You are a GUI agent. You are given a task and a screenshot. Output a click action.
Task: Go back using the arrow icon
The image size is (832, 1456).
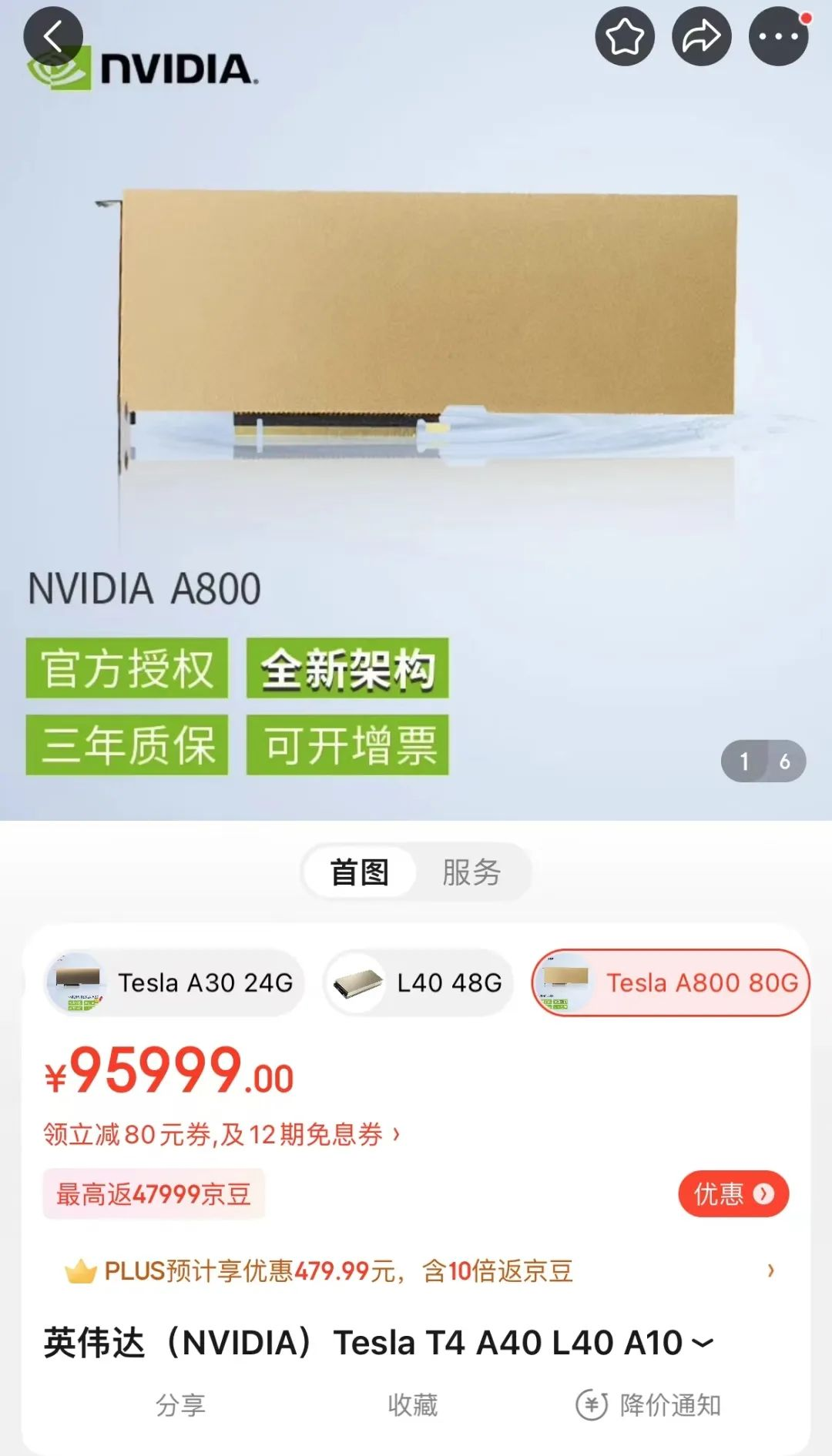[52, 36]
